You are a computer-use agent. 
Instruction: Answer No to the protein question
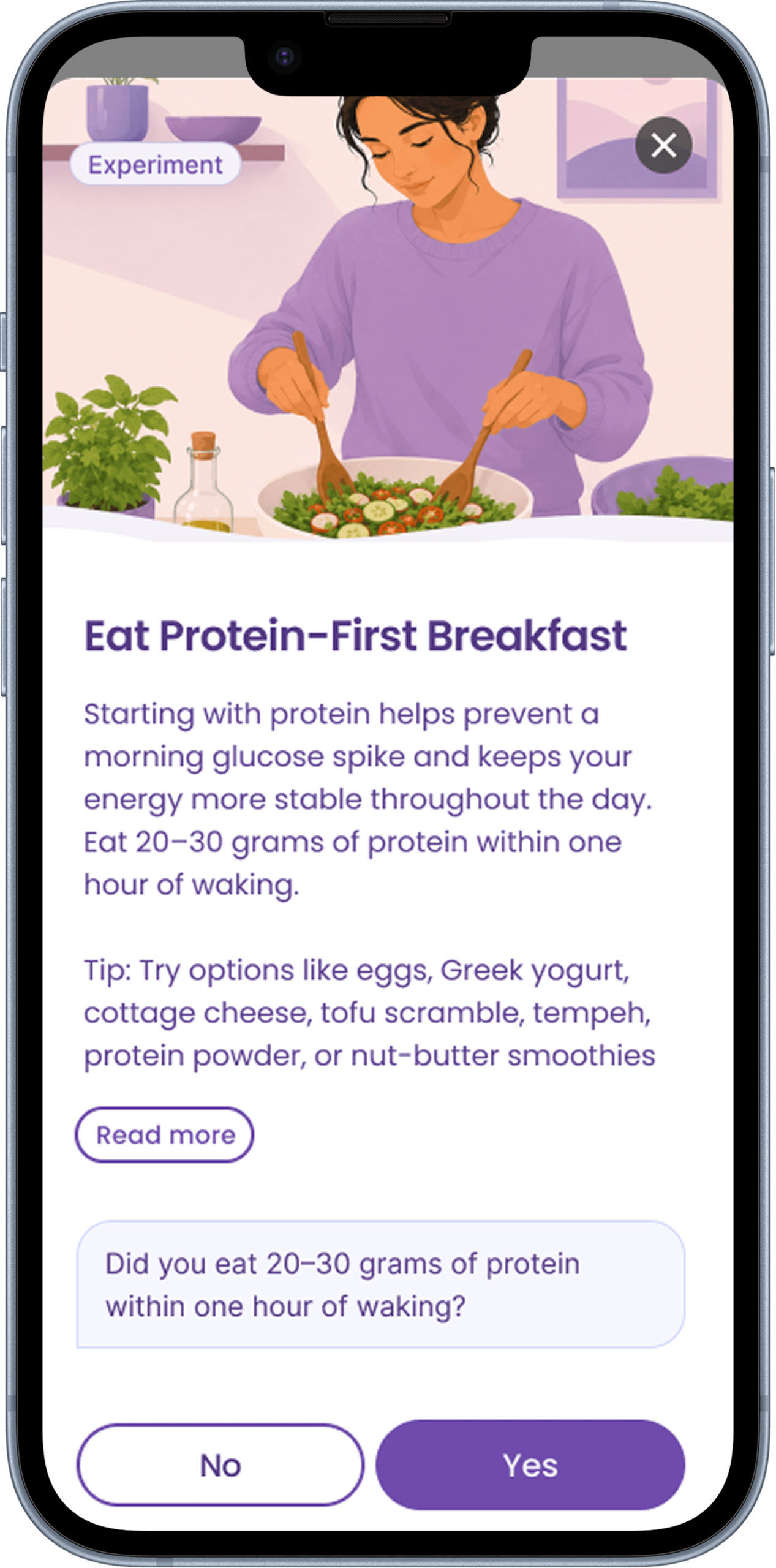(x=220, y=1465)
